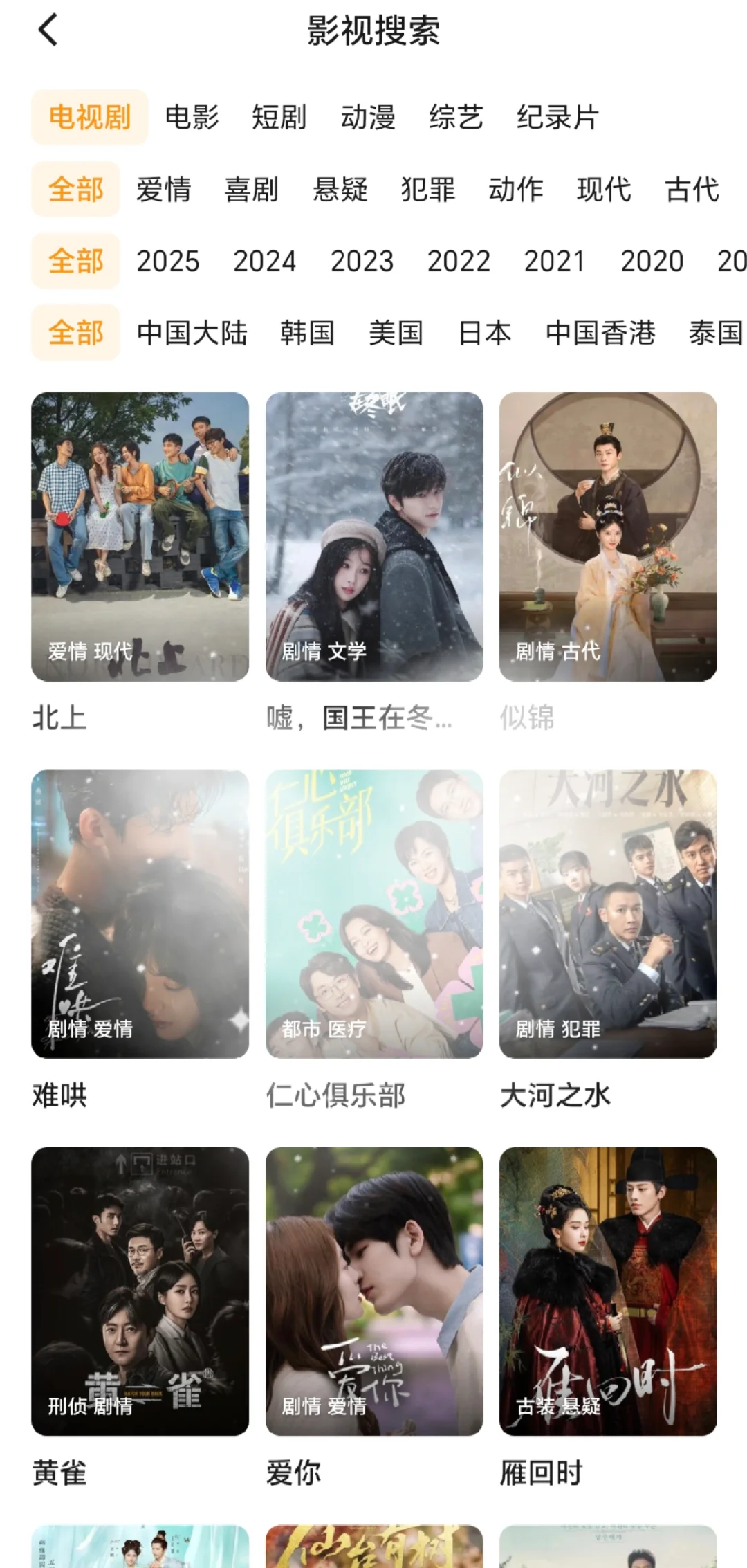Filter shows by year 2025
747x1568 pixels.
tap(167, 262)
